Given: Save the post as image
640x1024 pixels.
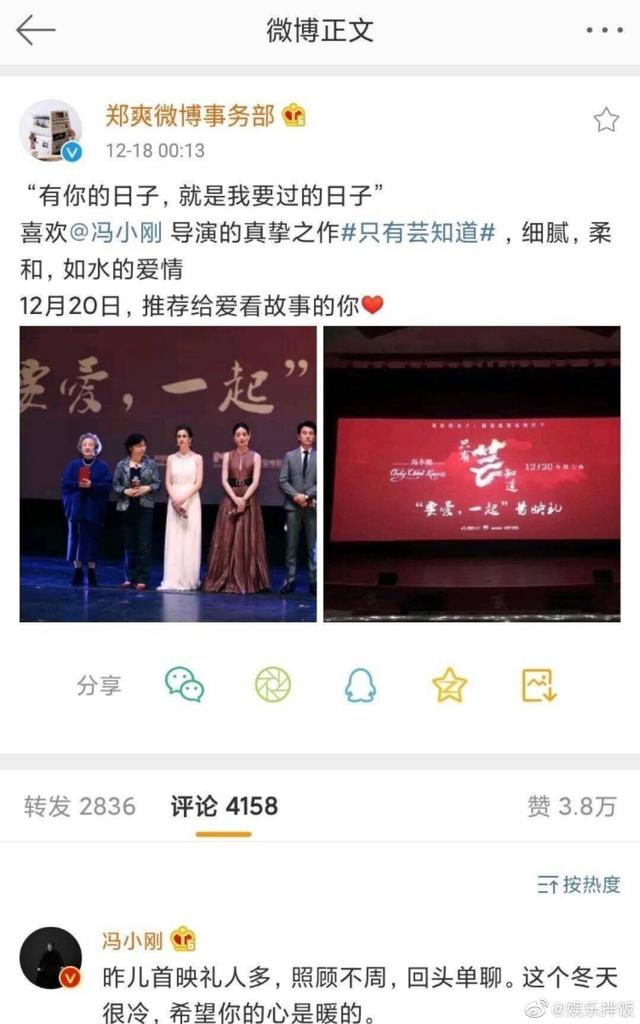Looking at the screenshot, I should (x=539, y=685).
